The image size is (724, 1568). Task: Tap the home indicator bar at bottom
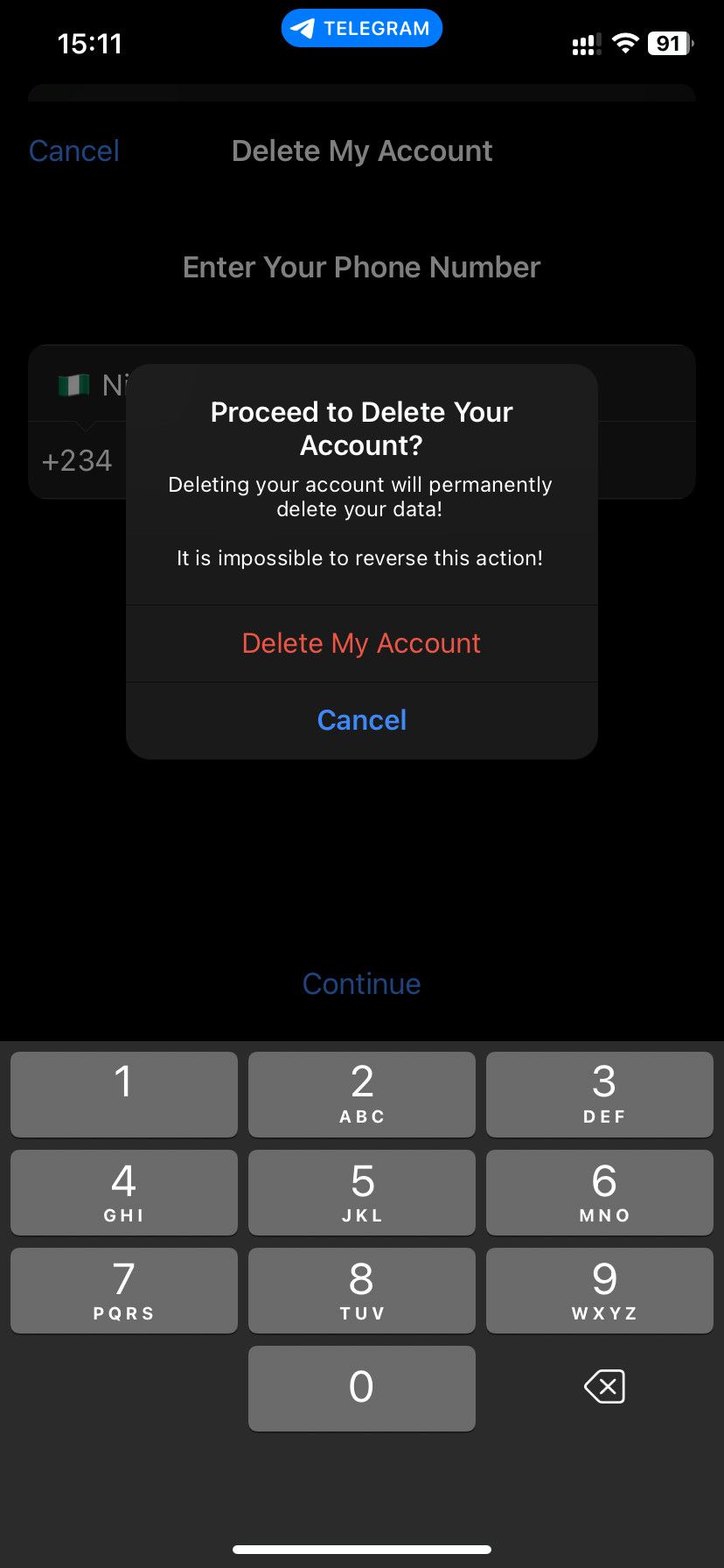click(361, 1549)
